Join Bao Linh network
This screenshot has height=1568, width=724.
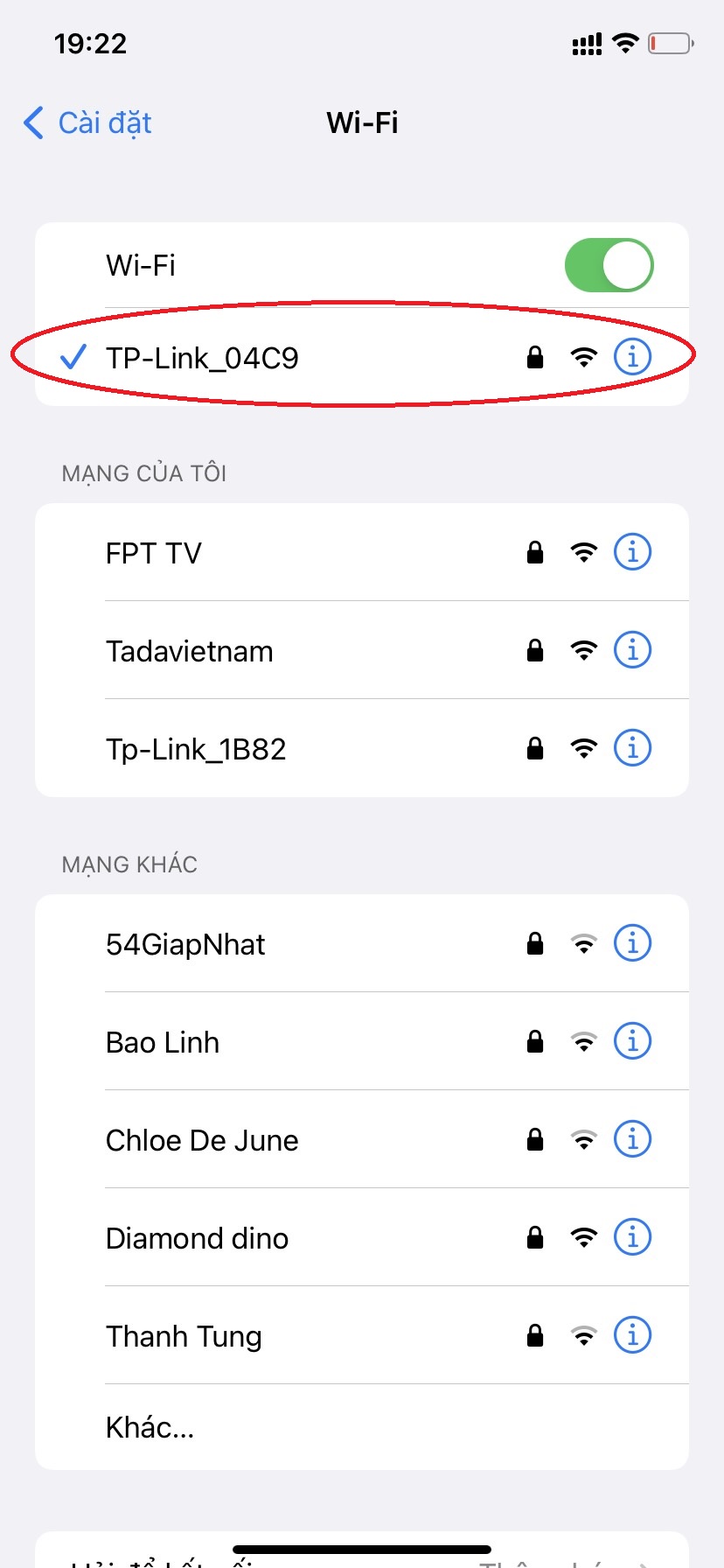[x=163, y=1043]
